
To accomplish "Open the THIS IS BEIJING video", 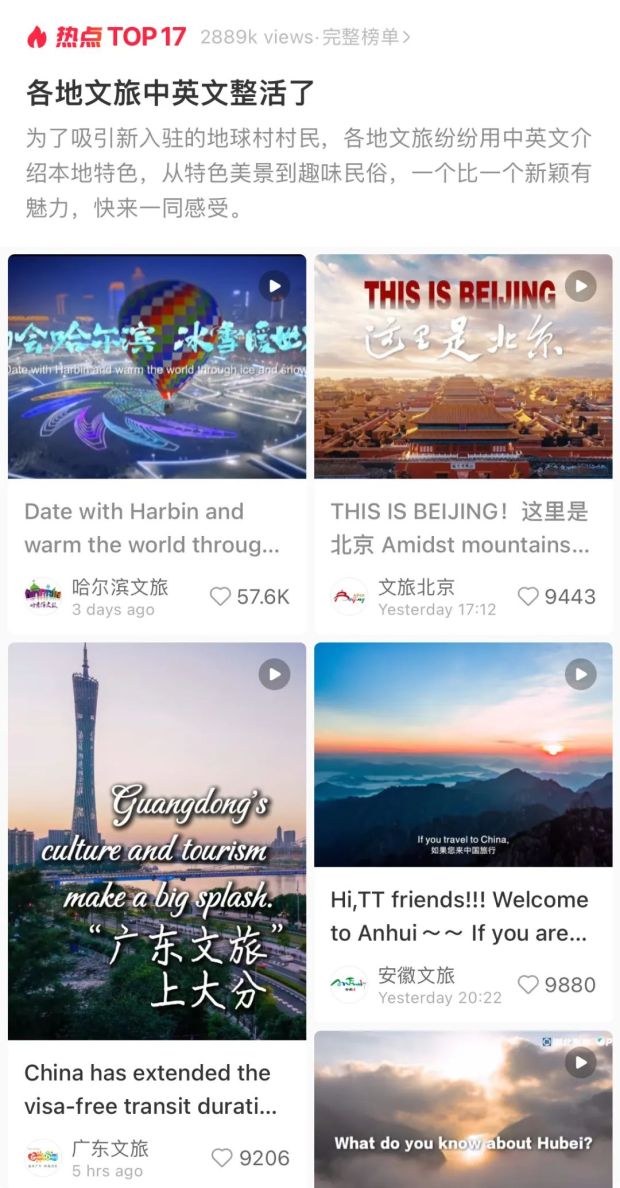I will click(x=463, y=366).
